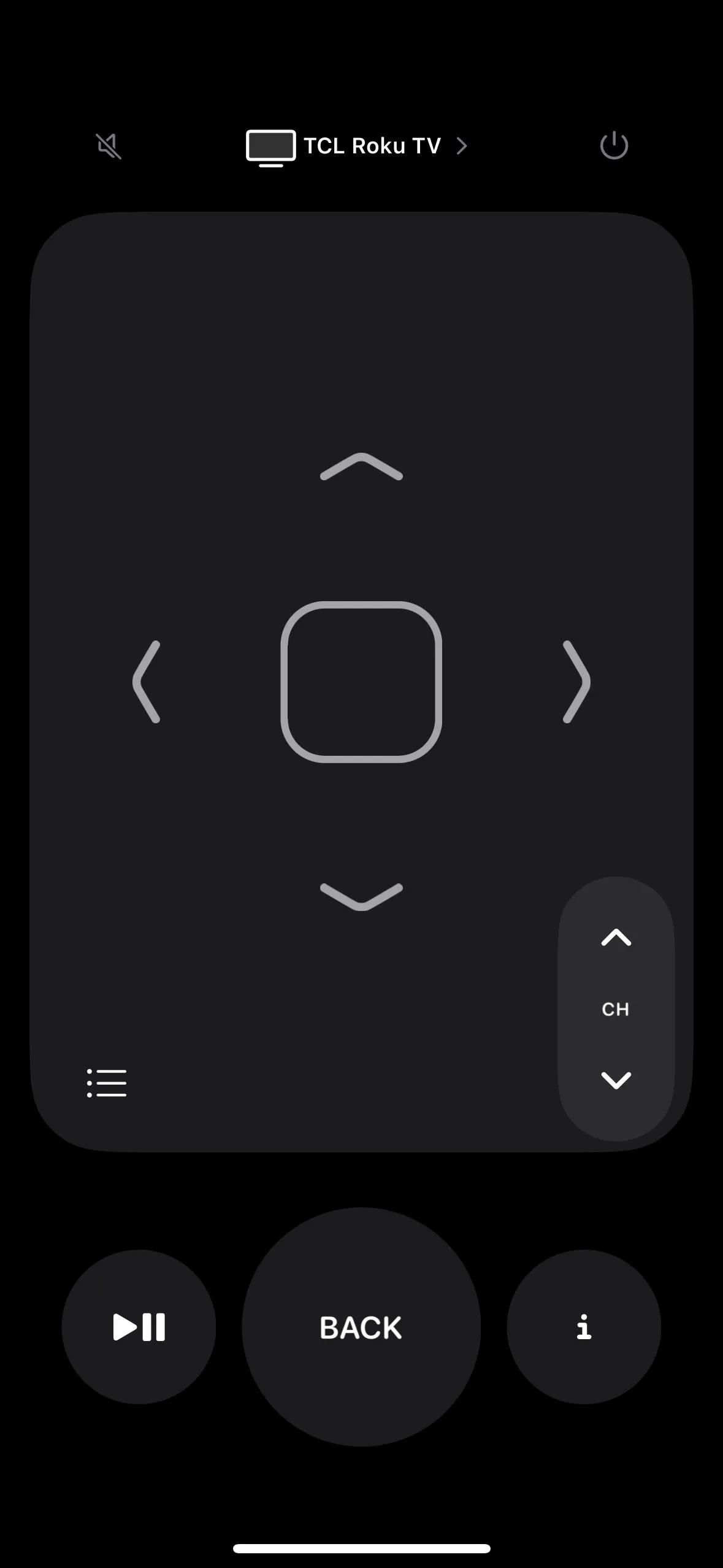
Task: Go down one channel
Action: pos(616,1080)
